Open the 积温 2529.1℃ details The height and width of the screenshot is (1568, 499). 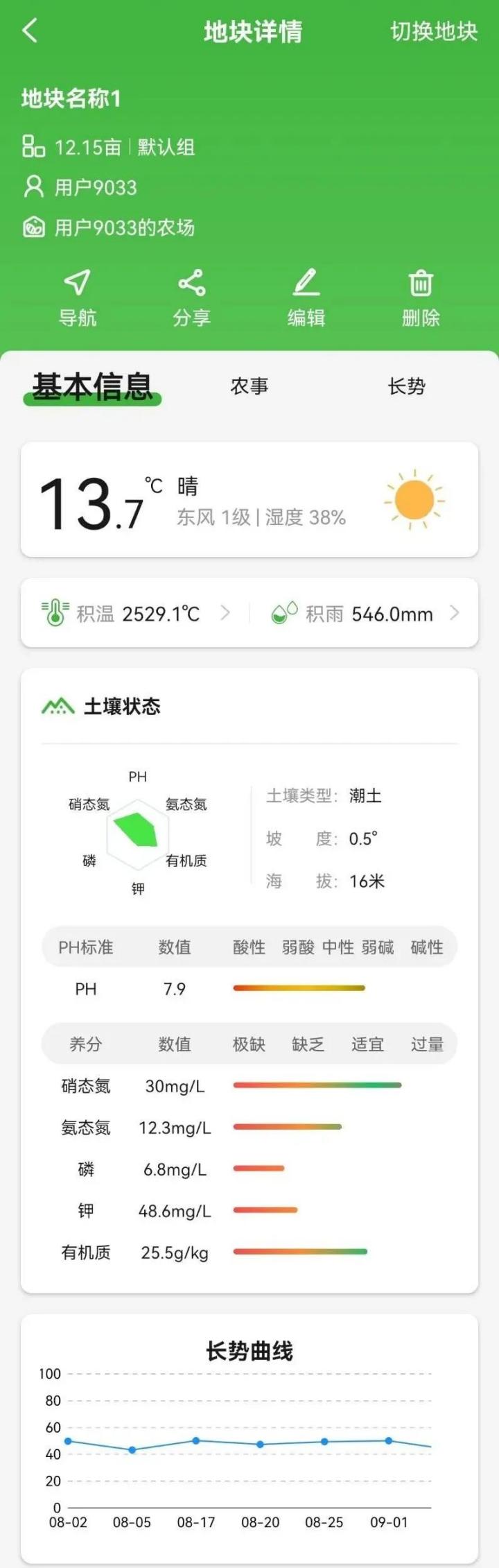pos(137,614)
